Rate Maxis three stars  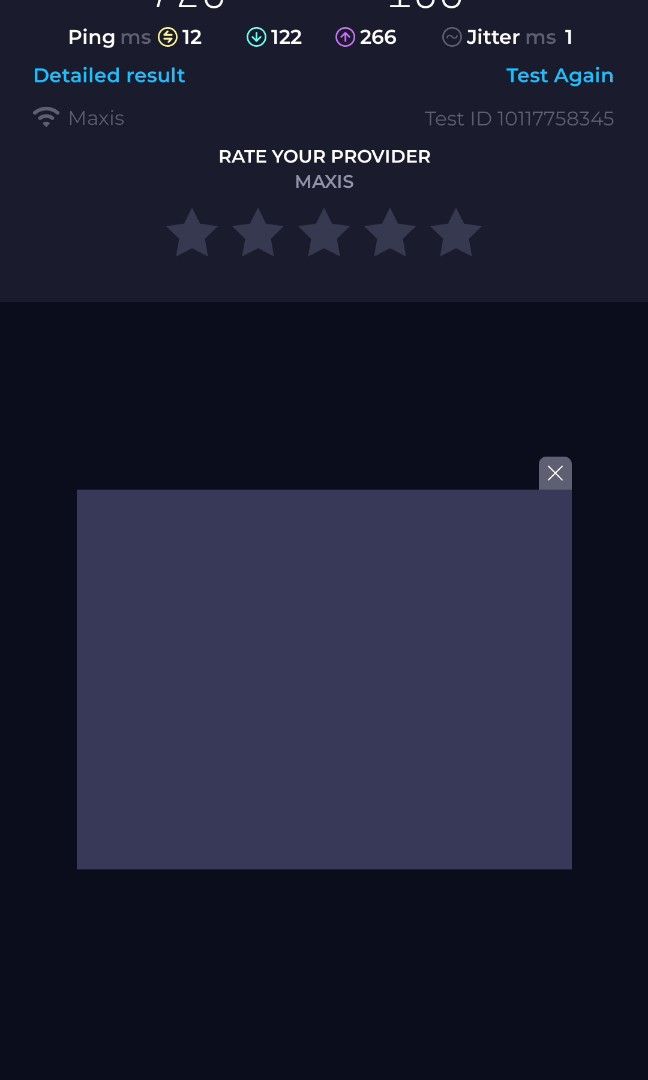324,234
